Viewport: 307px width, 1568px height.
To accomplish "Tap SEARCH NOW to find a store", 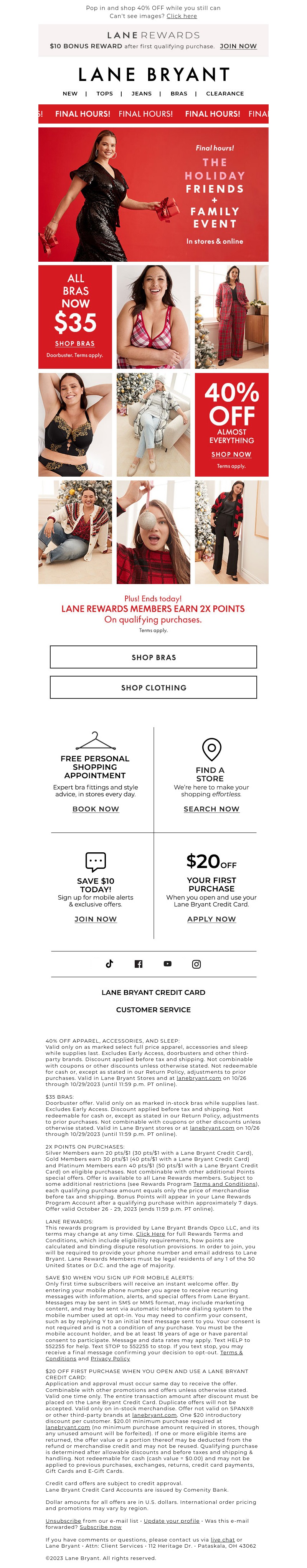I will [211, 809].
